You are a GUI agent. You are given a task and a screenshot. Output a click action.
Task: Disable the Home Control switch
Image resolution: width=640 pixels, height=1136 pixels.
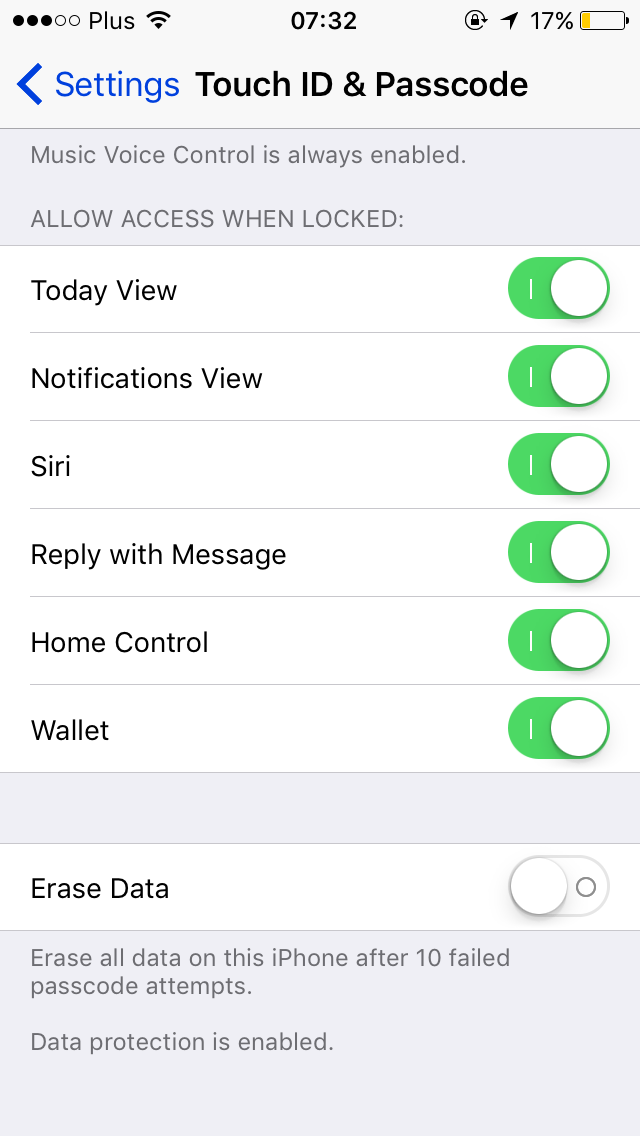point(559,640)
